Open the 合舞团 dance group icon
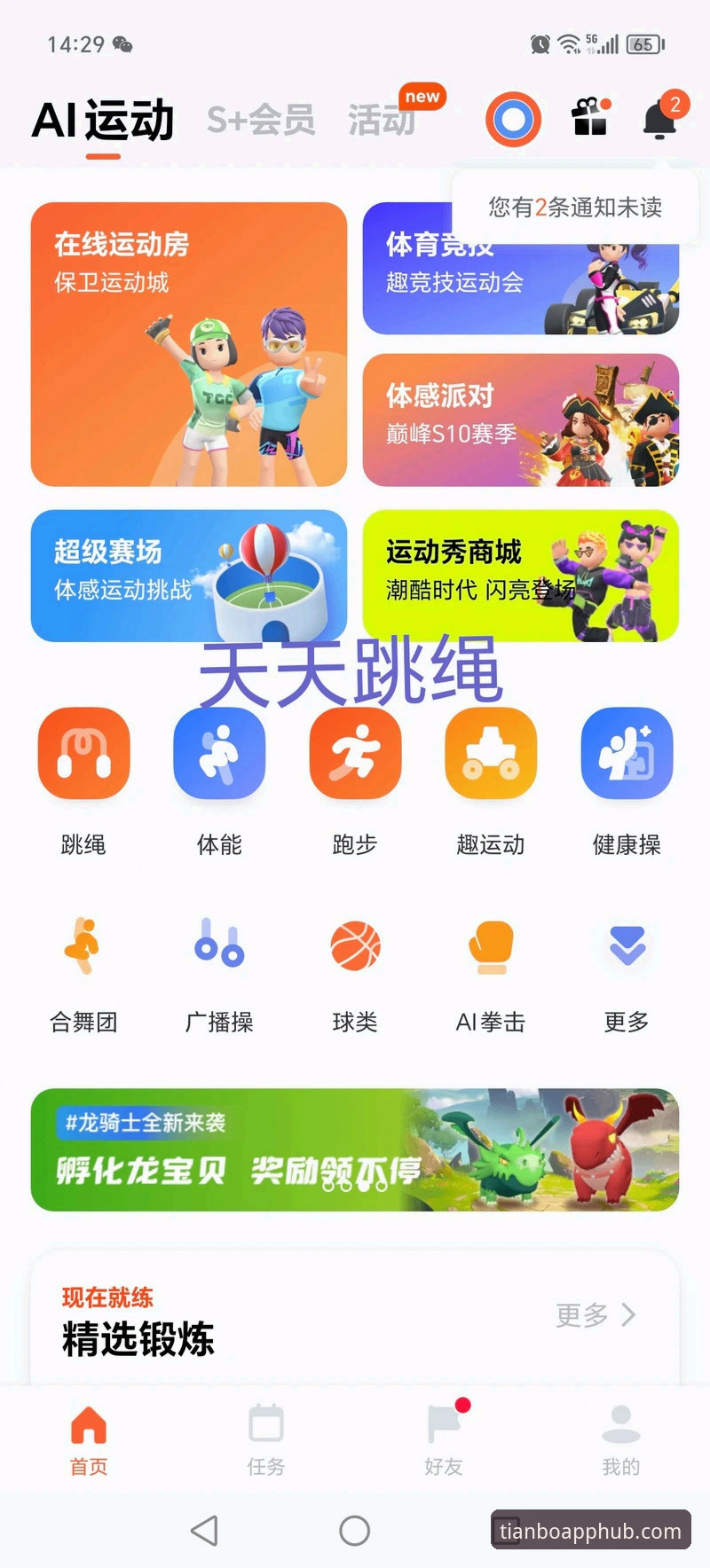The height and width of the screenshot is (1568, 710). coord(83,947)
